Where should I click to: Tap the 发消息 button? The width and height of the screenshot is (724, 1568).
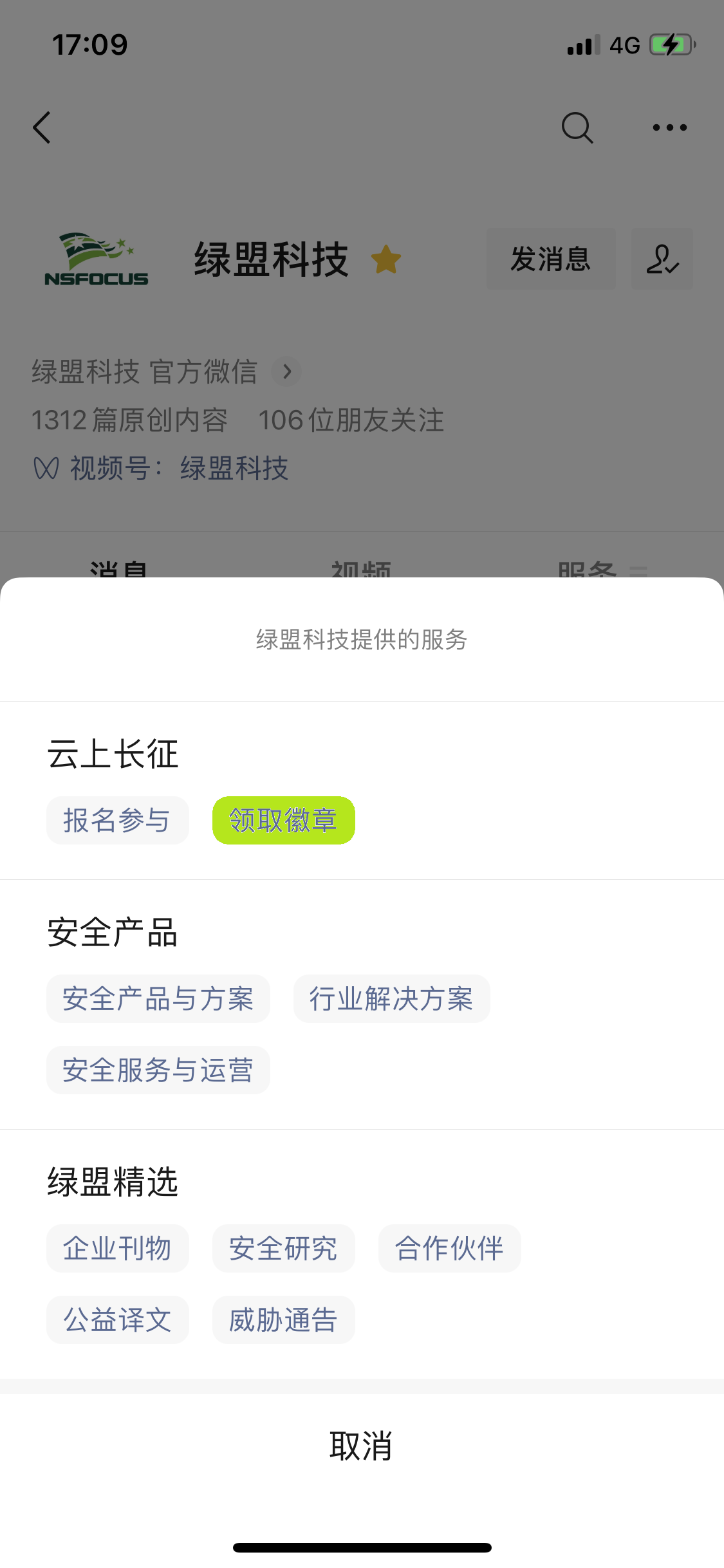[x=550, y=259]
